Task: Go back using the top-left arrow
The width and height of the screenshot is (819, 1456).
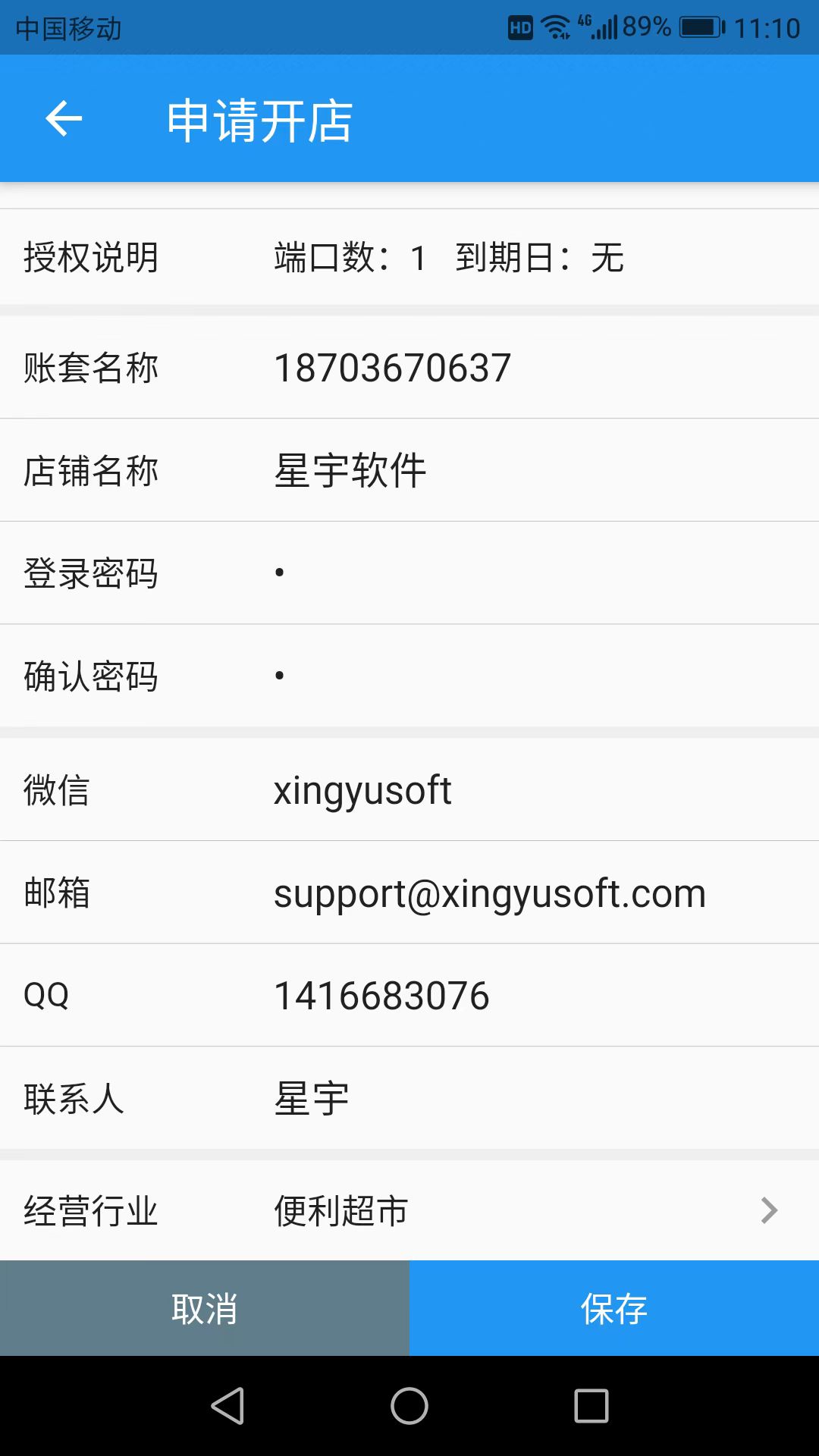Action: coord(64,119)
